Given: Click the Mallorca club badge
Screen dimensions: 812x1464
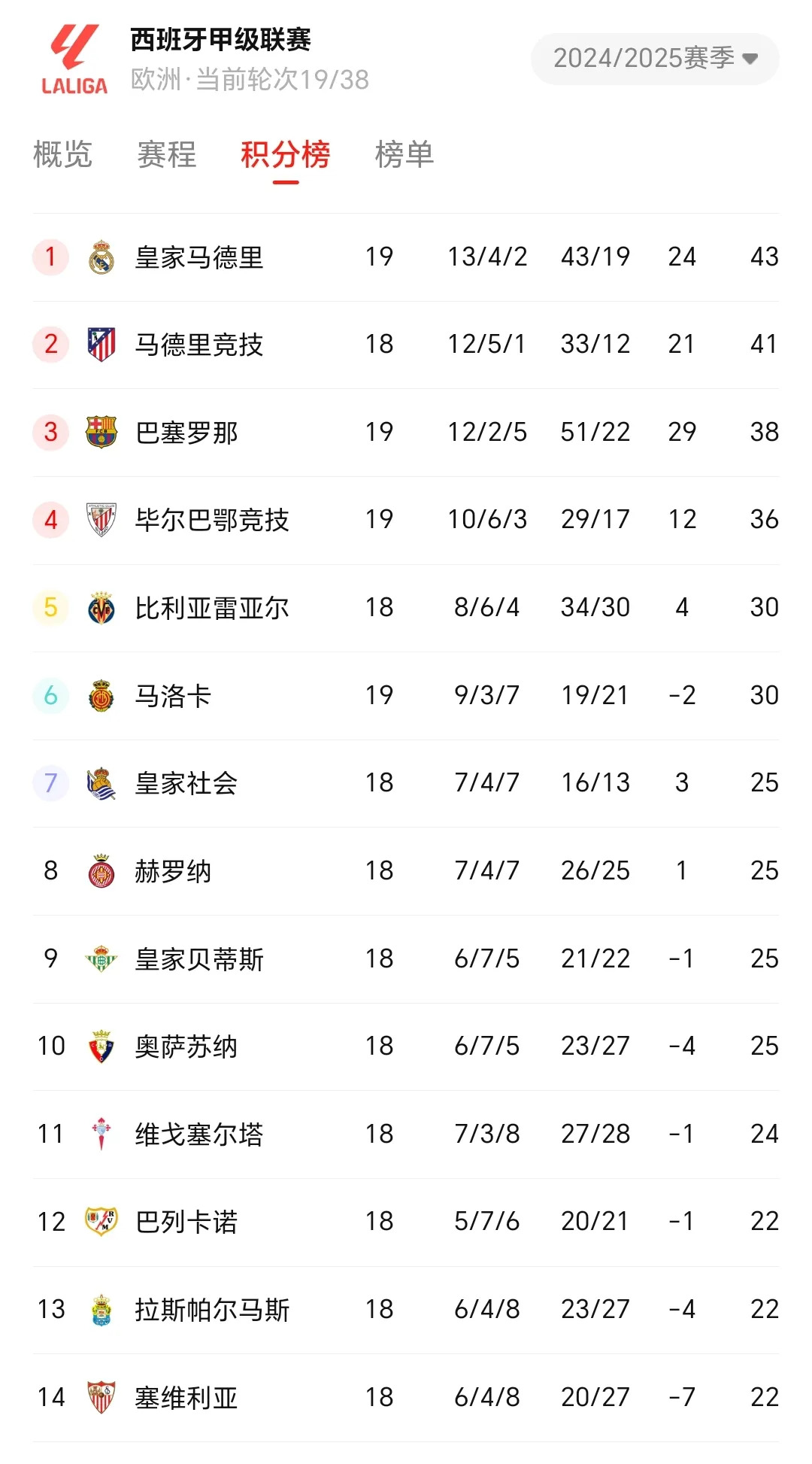Looking at the screenshot, I should point(103,695).
